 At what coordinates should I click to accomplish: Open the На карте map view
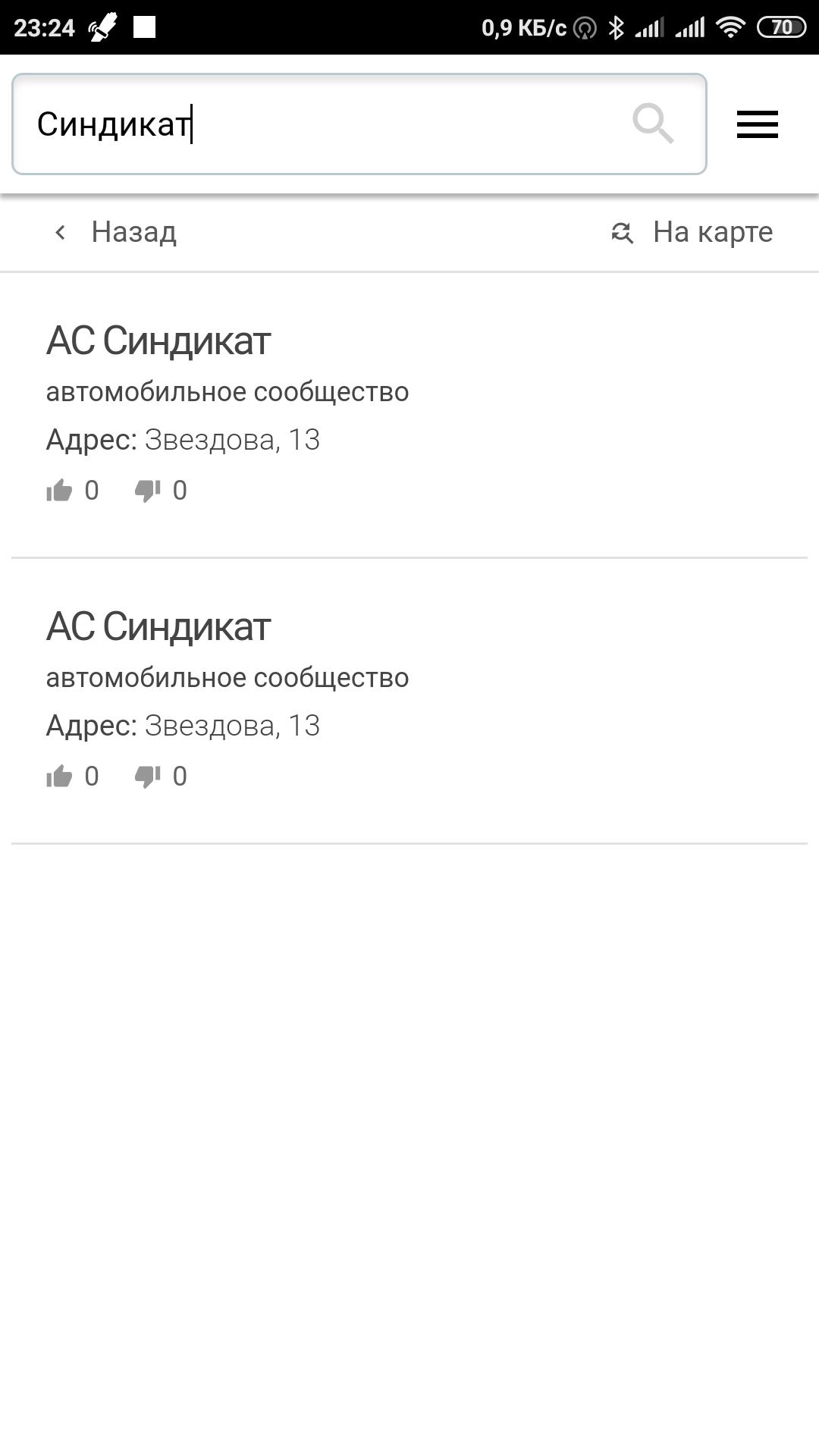point(712,232)
